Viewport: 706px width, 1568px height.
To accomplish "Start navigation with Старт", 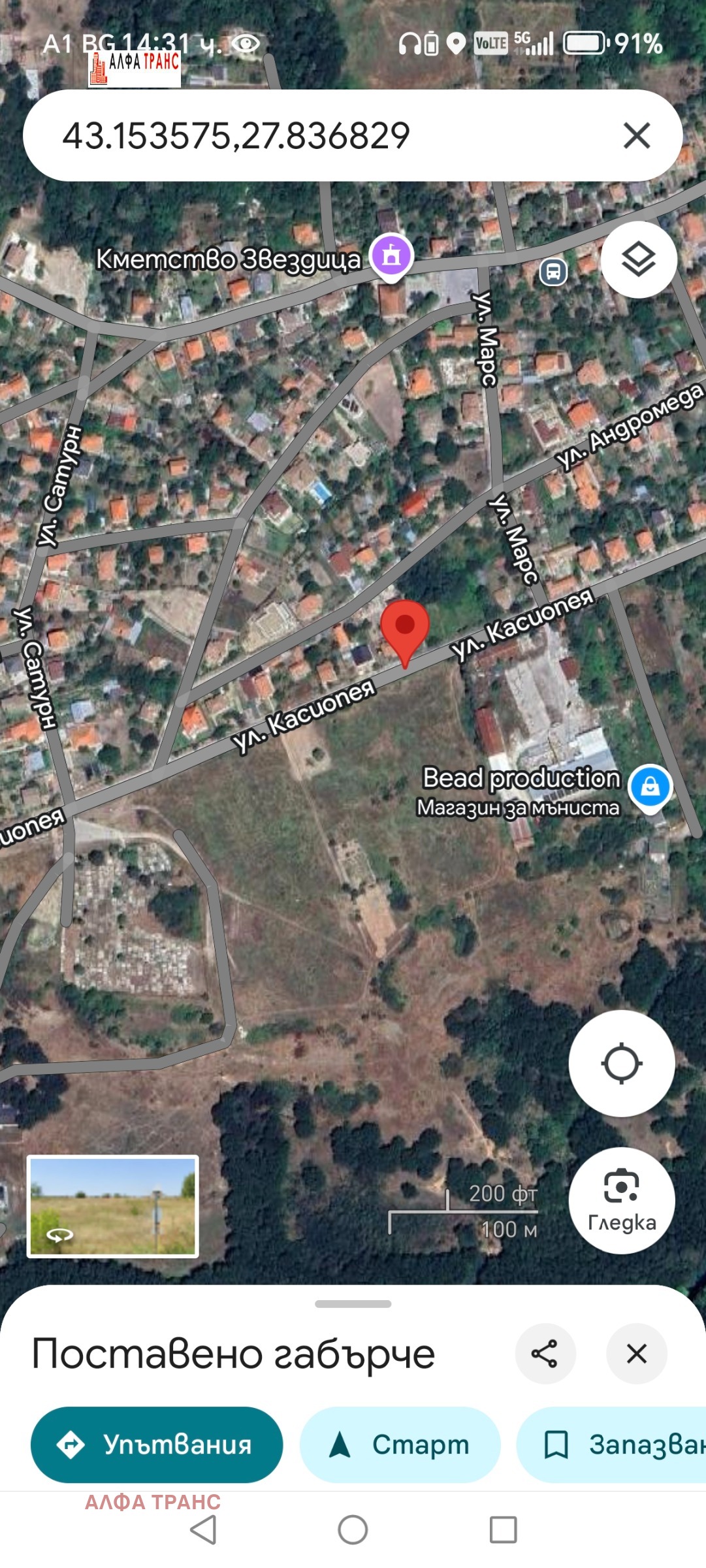I will click(x=400, y=1445).
